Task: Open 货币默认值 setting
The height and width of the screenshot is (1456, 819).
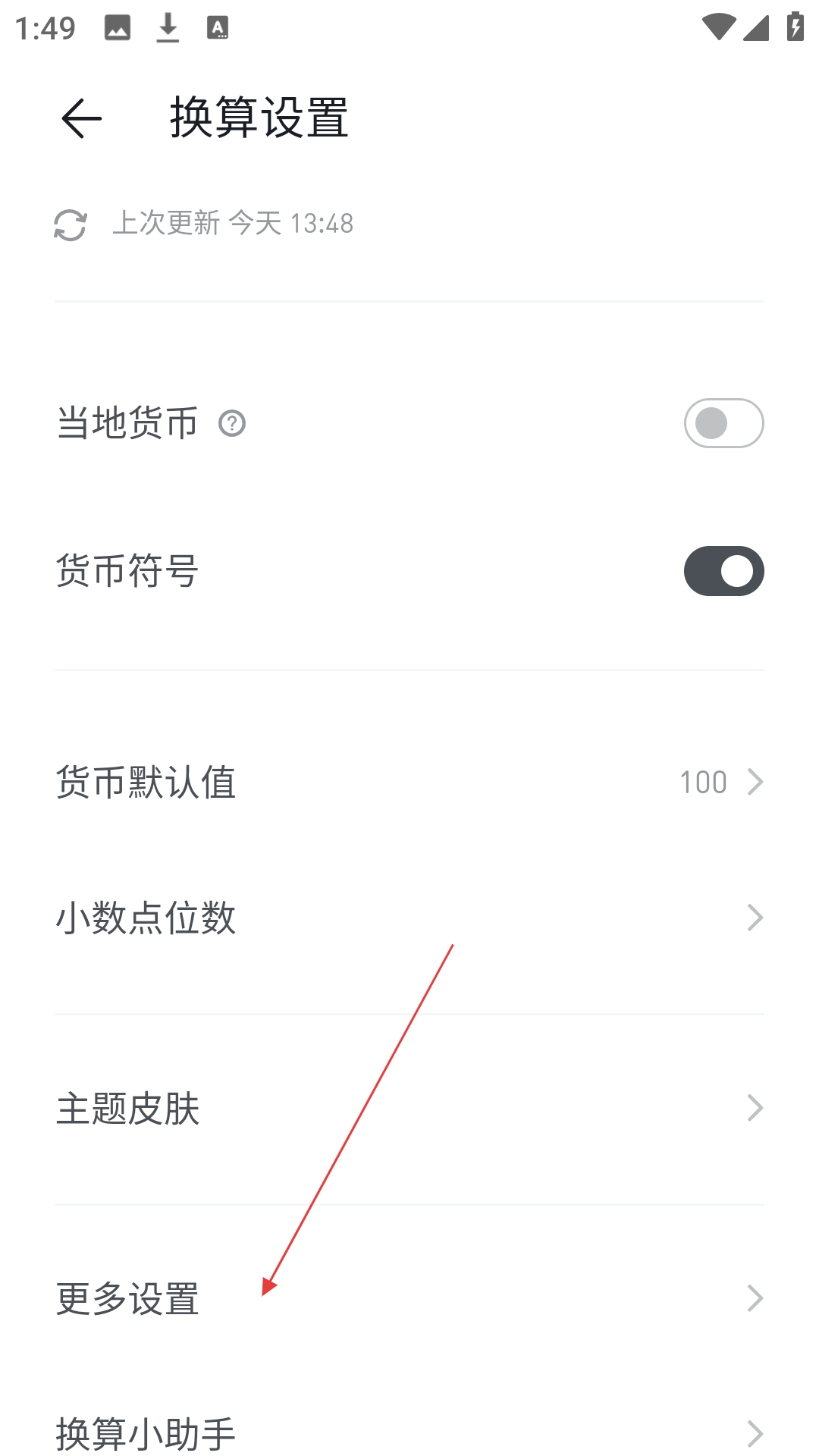Action: pyautogui.click(x=409, y=782)
